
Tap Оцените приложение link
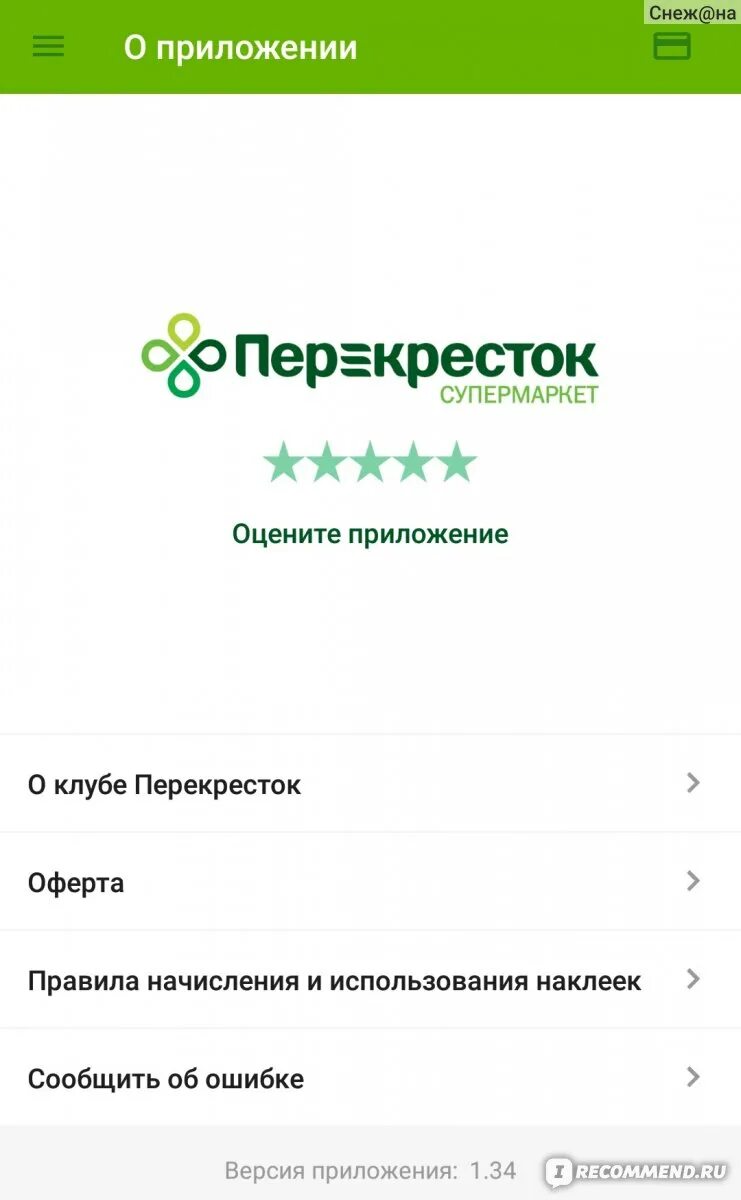(370, 534)
